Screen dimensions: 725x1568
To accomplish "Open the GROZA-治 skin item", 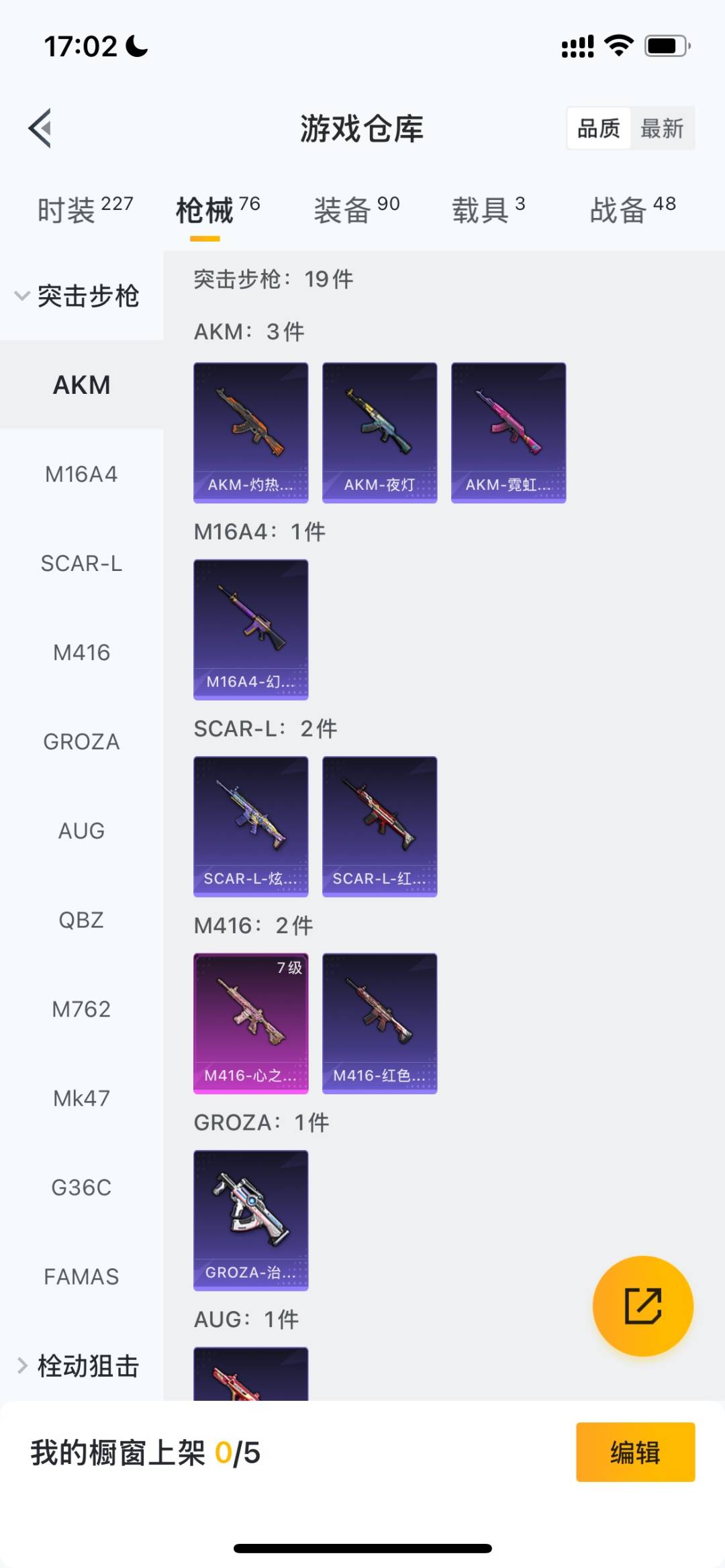I will [x=251, y=1220].
